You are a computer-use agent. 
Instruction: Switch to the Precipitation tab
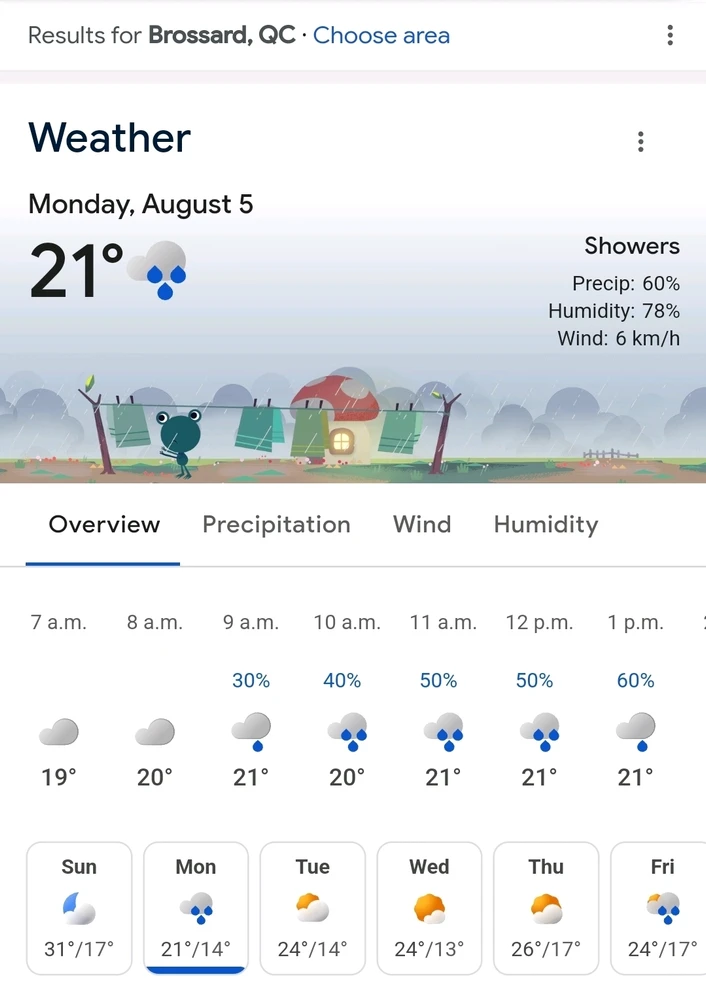[x=276, y=525]
